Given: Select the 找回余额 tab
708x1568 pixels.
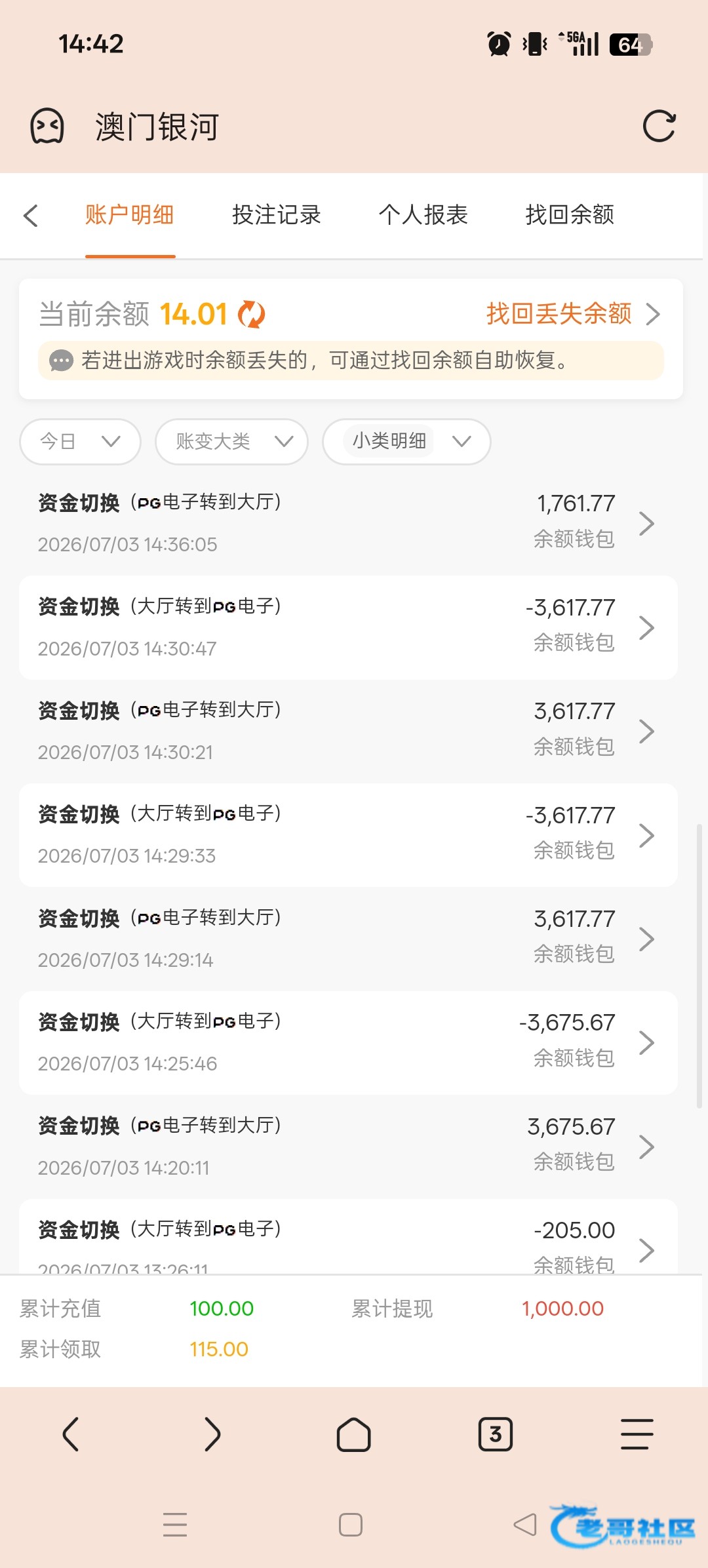Looking at the screenshot, I should pos(570,215).
